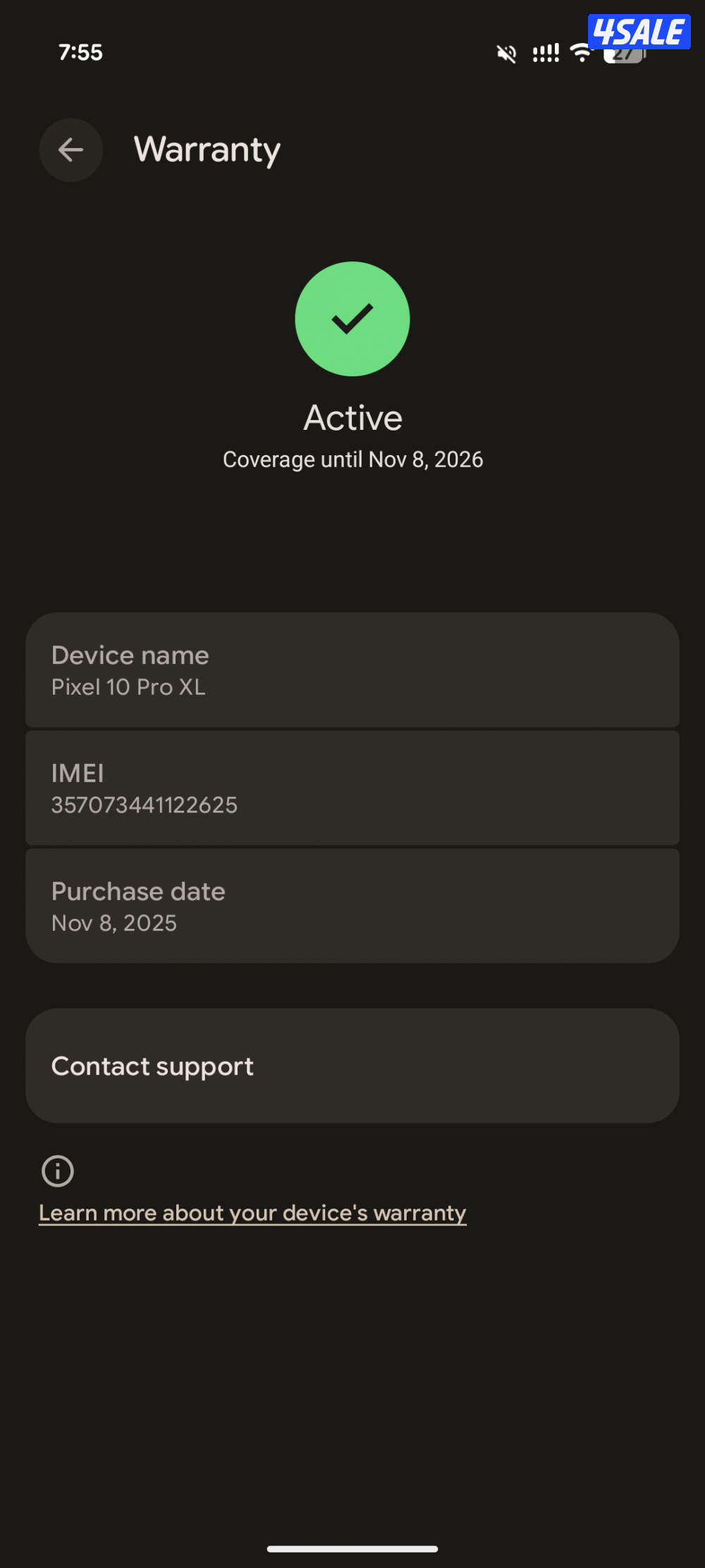Click the Coverage until Nov 8, 2026 text
705x1568 pixels.
(x=352, y=459)
